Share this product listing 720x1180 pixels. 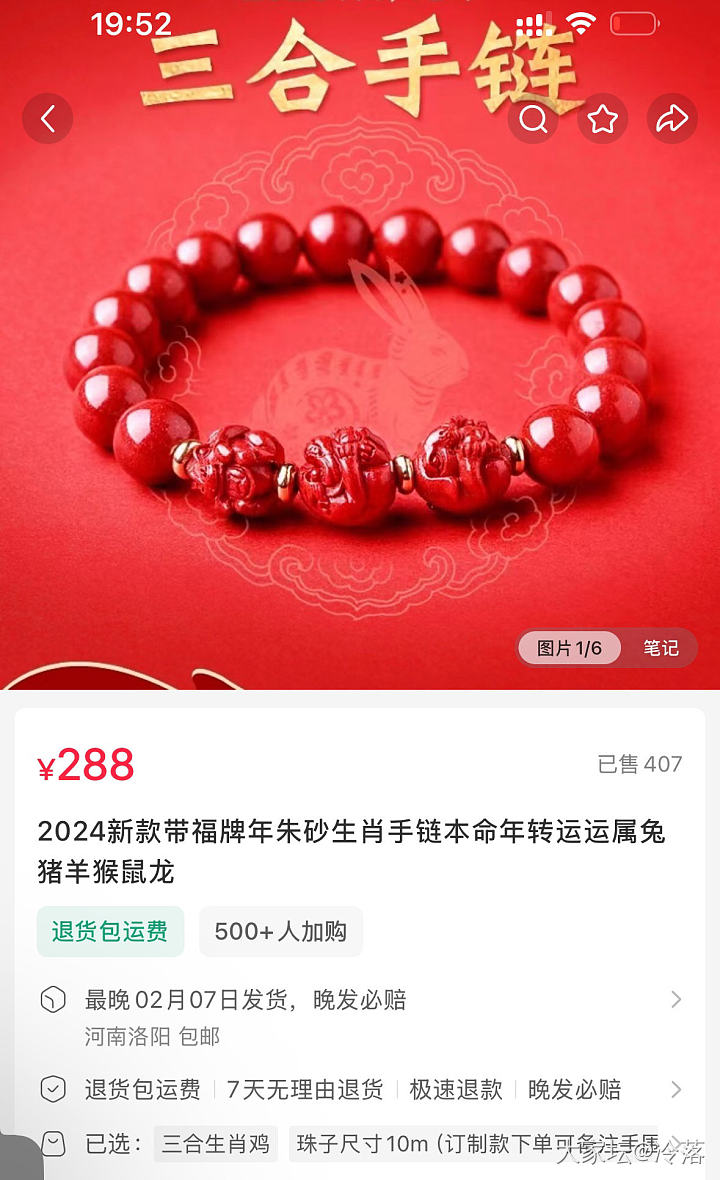click(671, 120)
